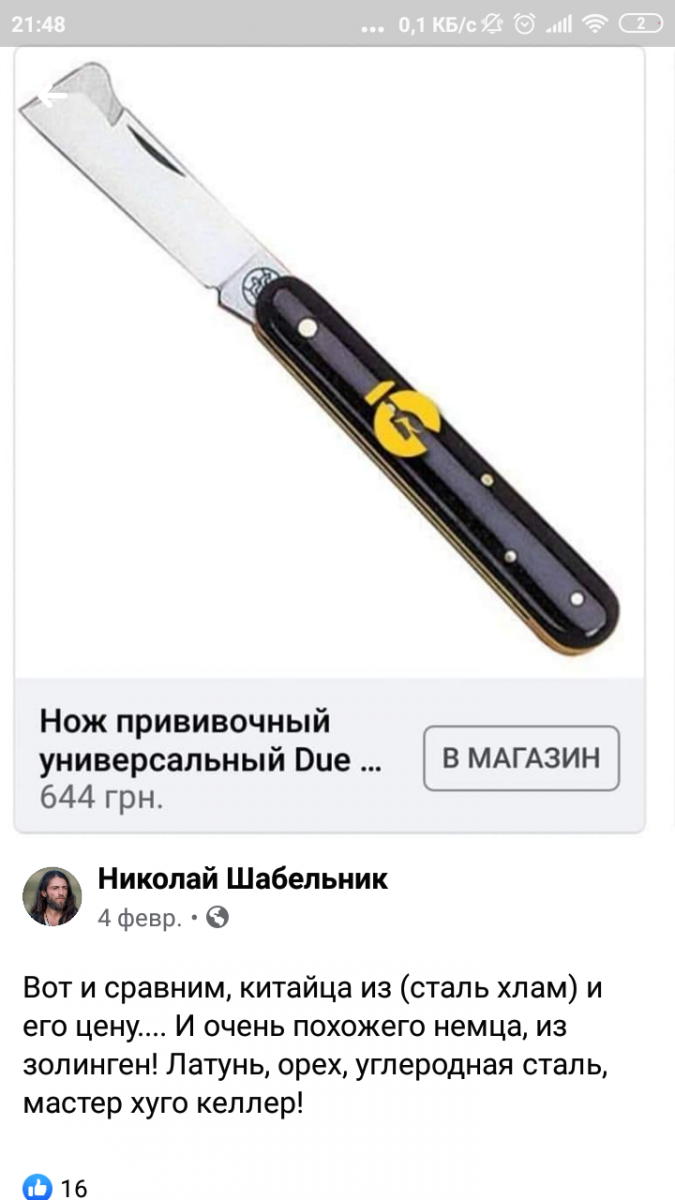Tap the В МАГАЗИН button
The width and height of the screenshot is (675, 1200).
521,758
